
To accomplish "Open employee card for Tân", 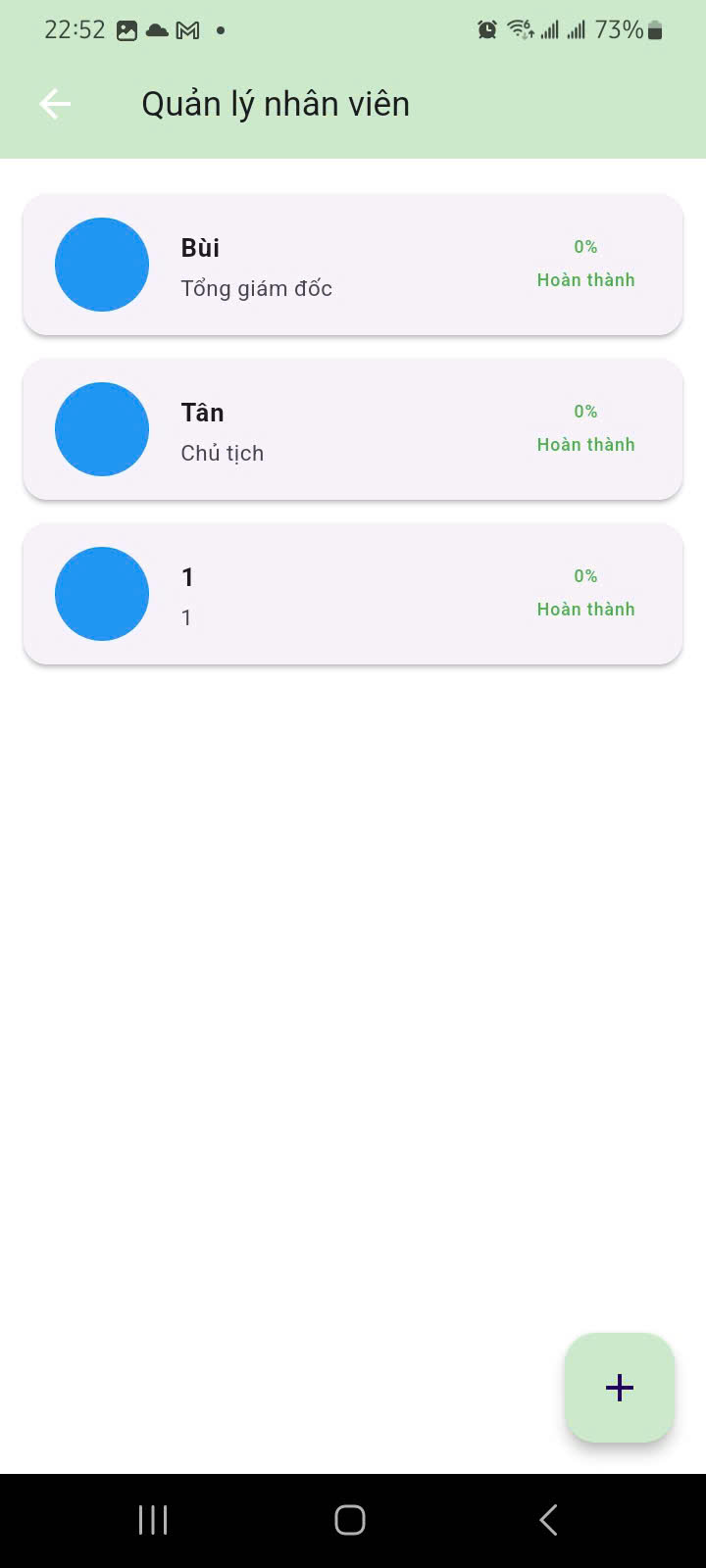I will click(x=353, y=429).
